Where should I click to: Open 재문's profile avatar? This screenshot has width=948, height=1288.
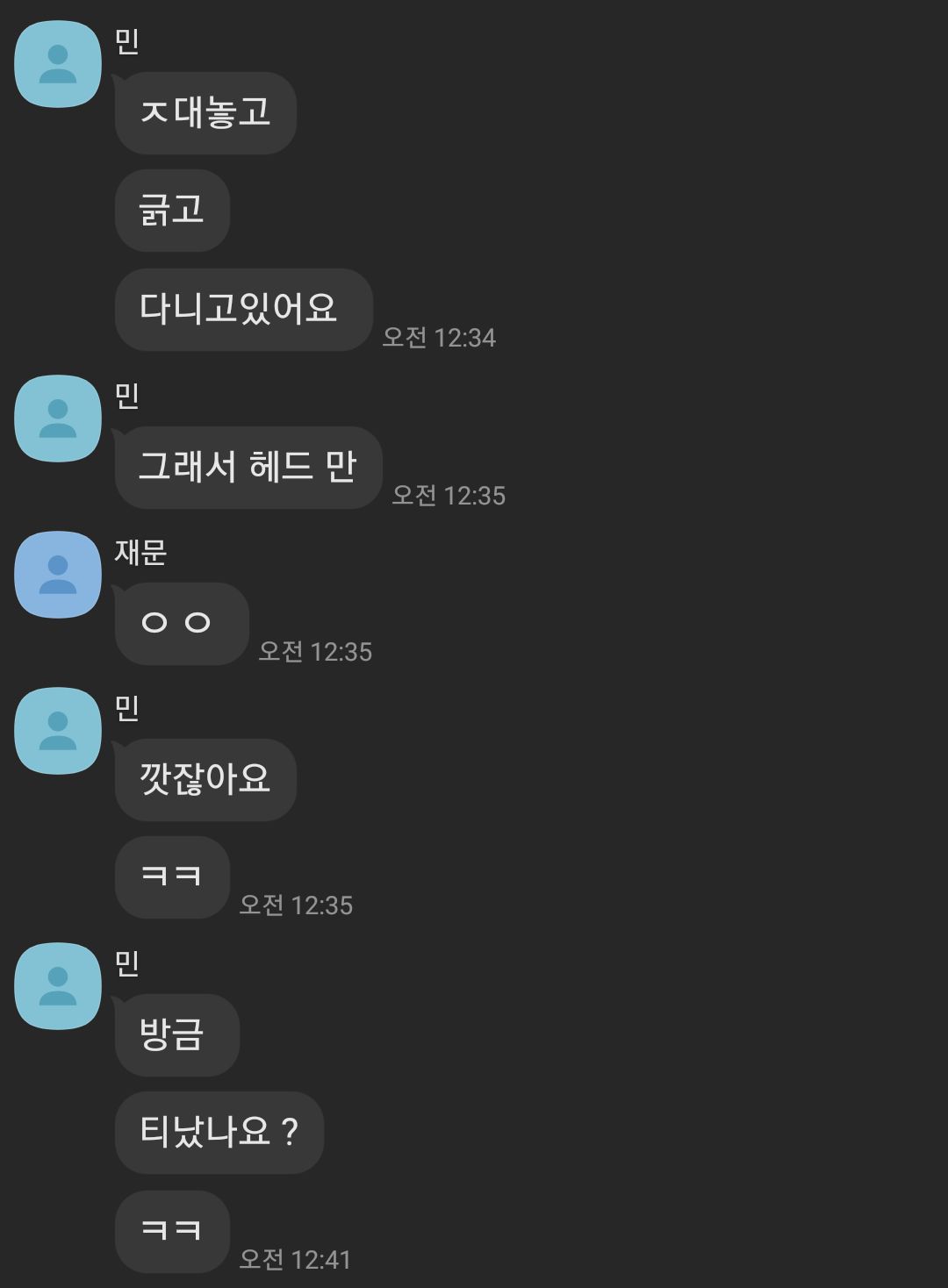(x=58, y=575)
